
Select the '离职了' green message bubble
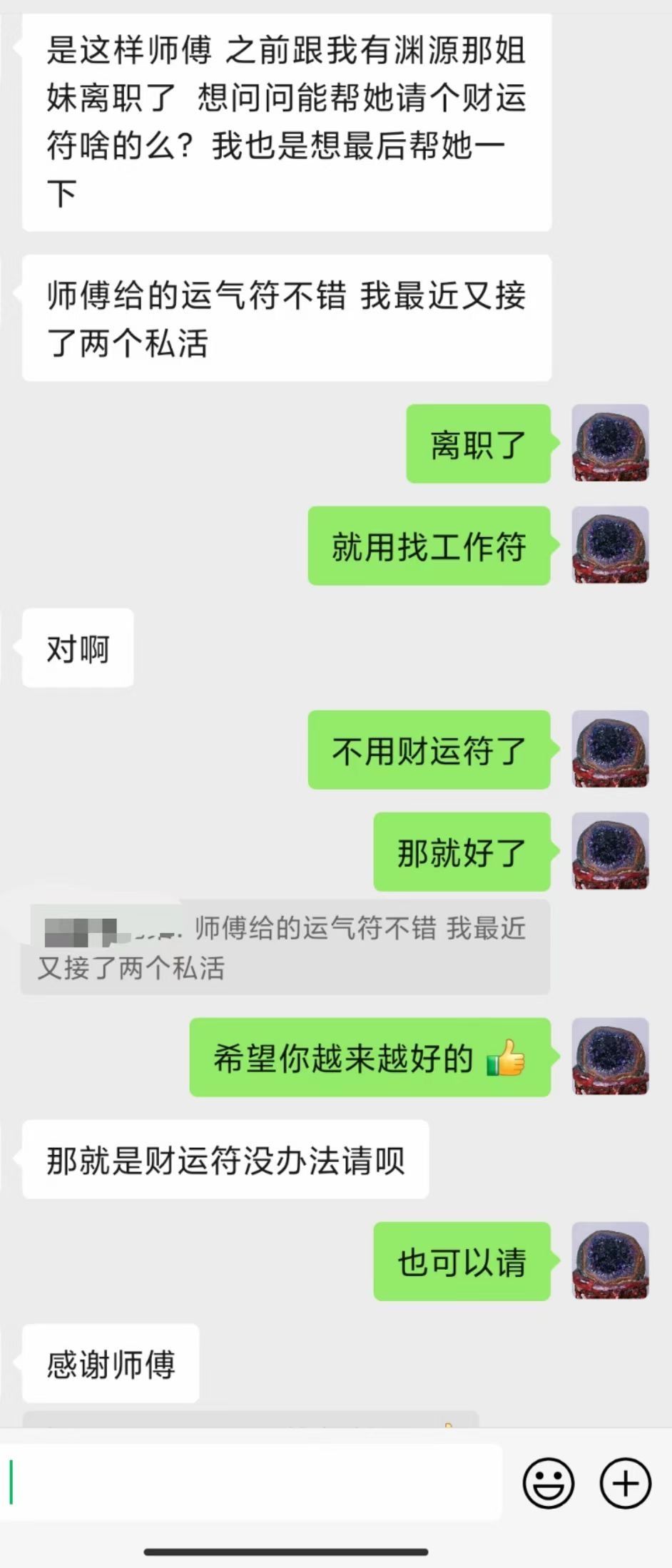[479, 444]
